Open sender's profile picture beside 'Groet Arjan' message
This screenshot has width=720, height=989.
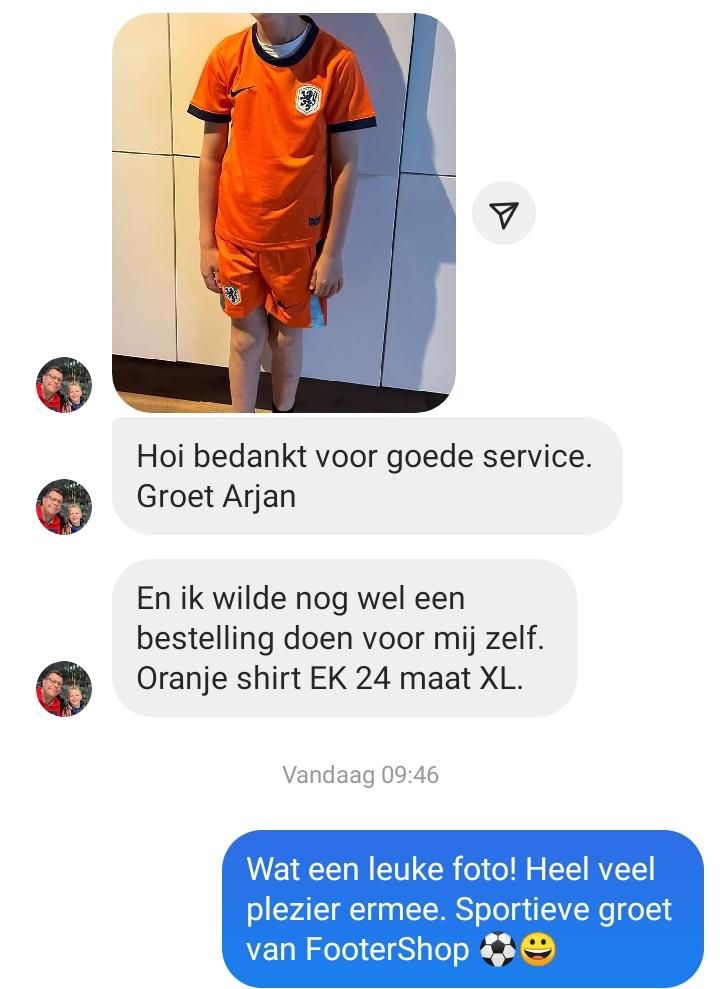click(64, 506)
